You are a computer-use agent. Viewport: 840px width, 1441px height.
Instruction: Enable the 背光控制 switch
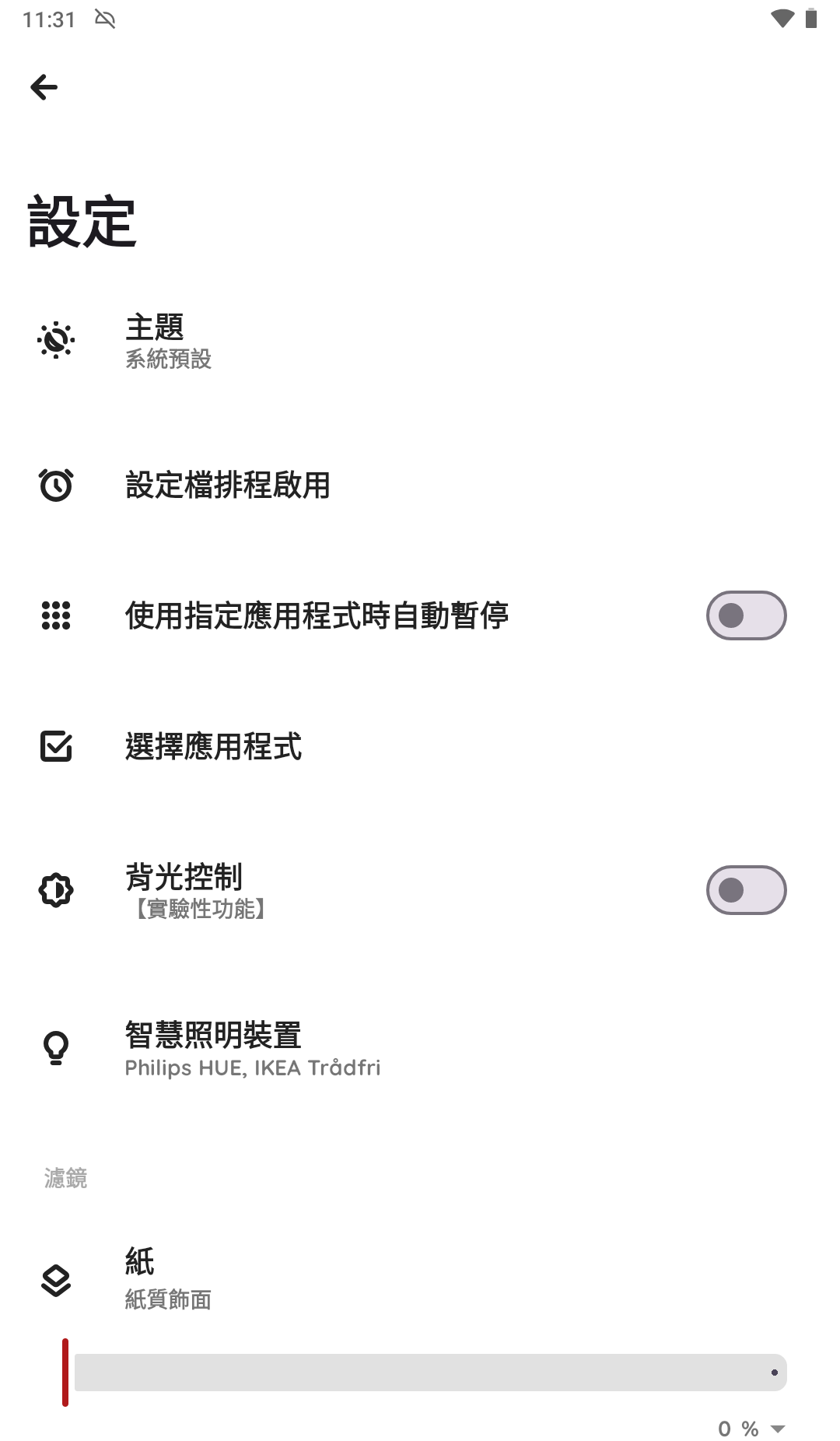coord(745,890)
